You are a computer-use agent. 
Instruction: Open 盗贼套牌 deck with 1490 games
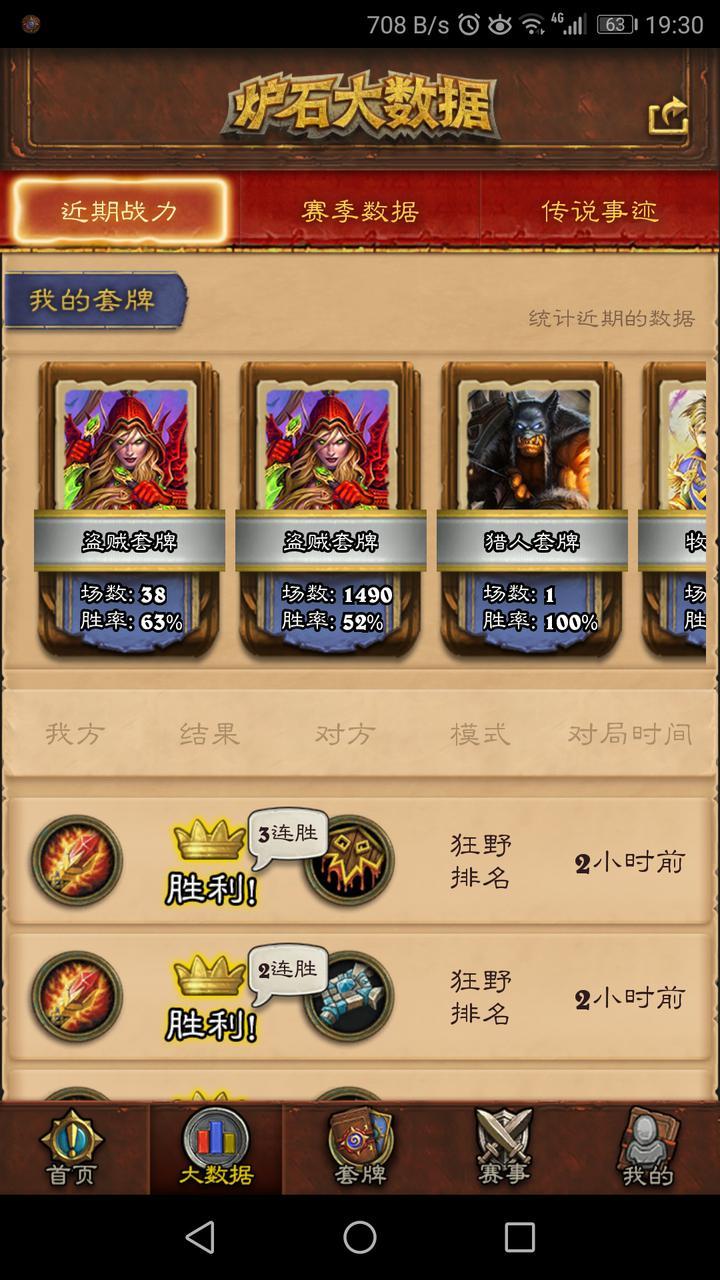pyautogui.click(x=330, y=510)
